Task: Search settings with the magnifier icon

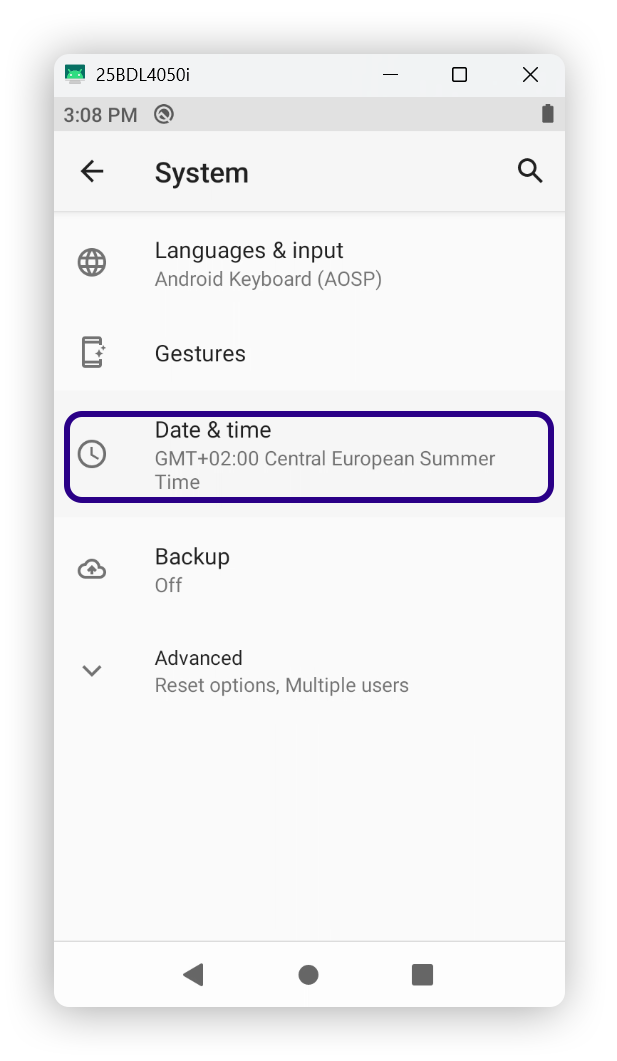Action: [x=530, y=171]
